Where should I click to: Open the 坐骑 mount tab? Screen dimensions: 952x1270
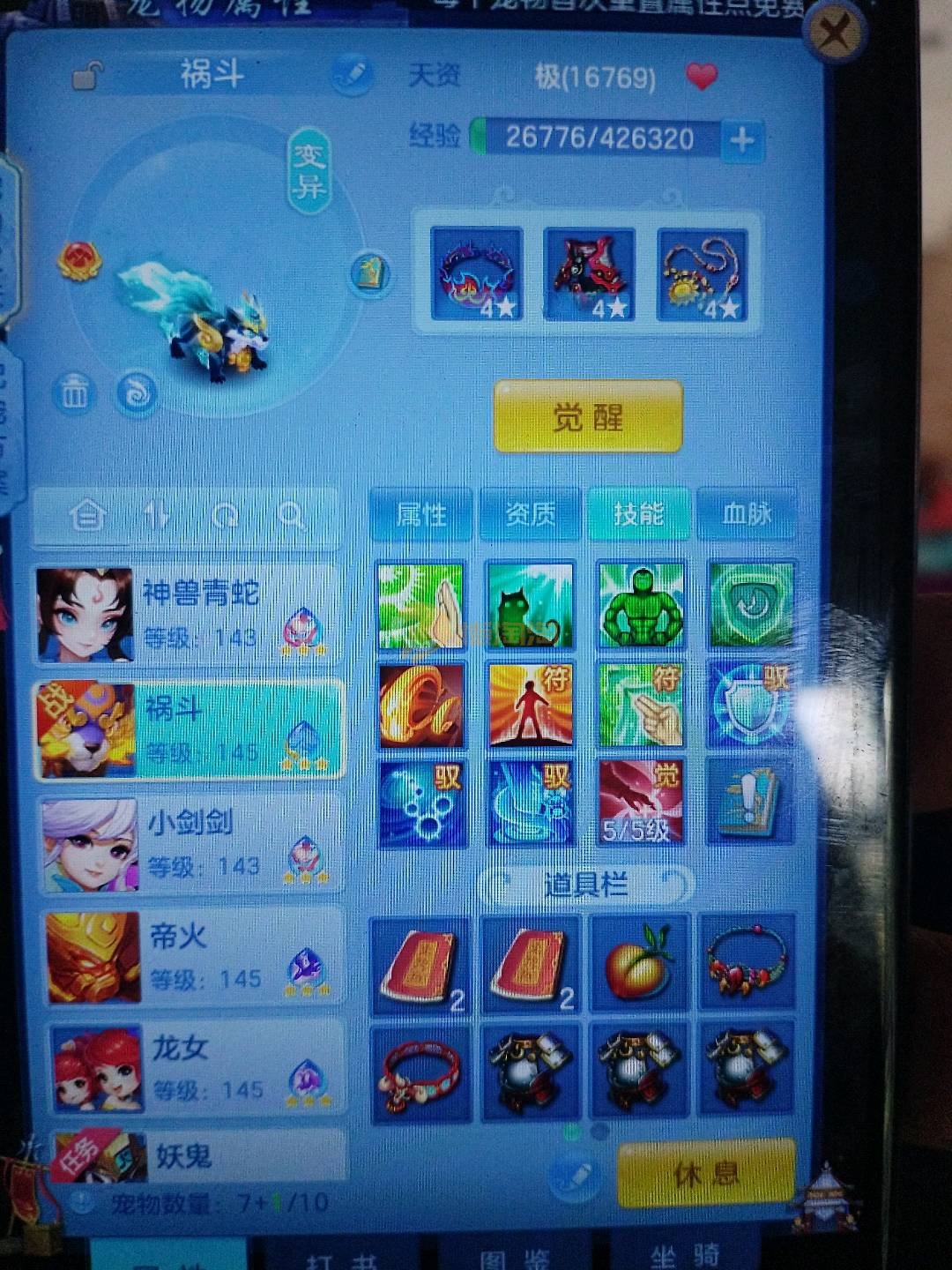pyautogui.click(x=685, y=1255)
